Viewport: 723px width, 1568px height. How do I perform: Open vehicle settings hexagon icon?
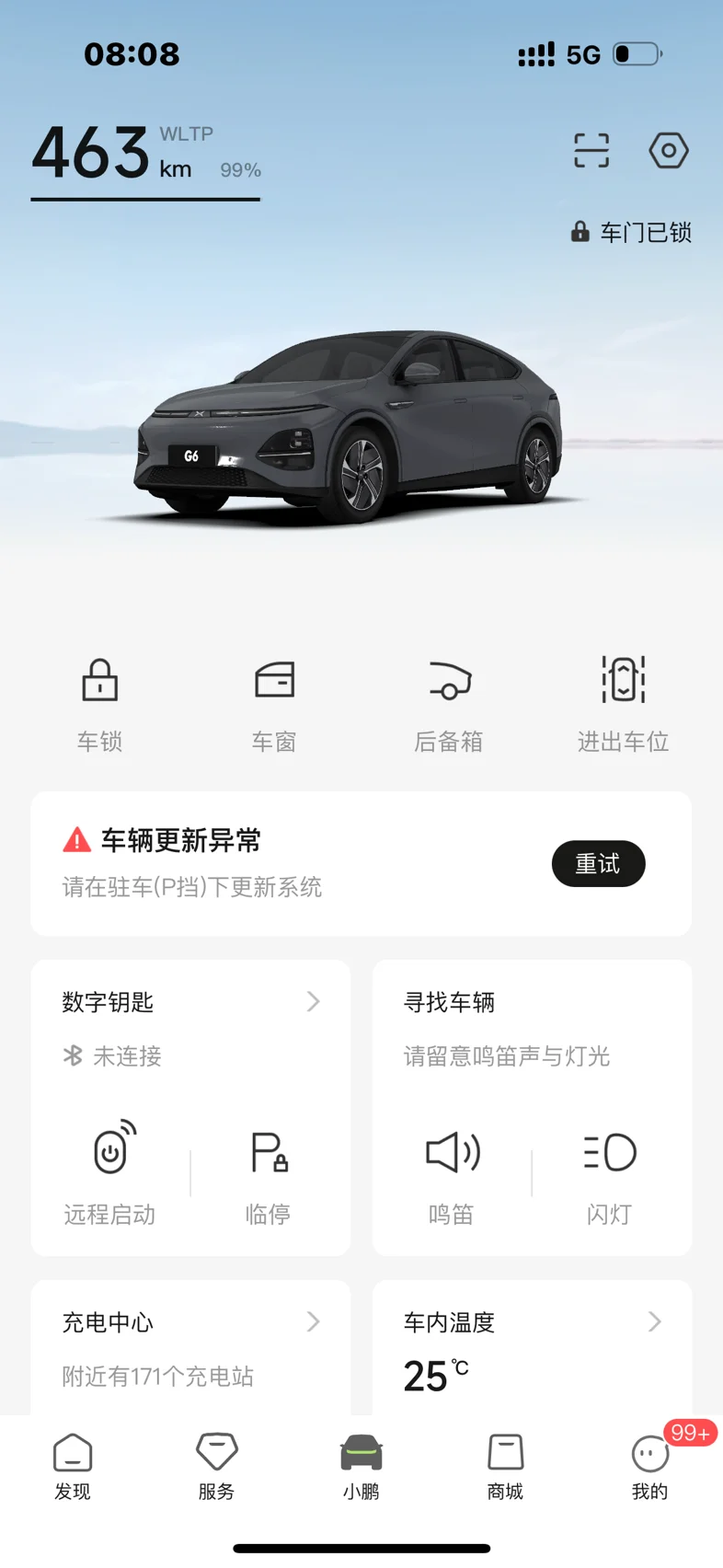point(669,150)
